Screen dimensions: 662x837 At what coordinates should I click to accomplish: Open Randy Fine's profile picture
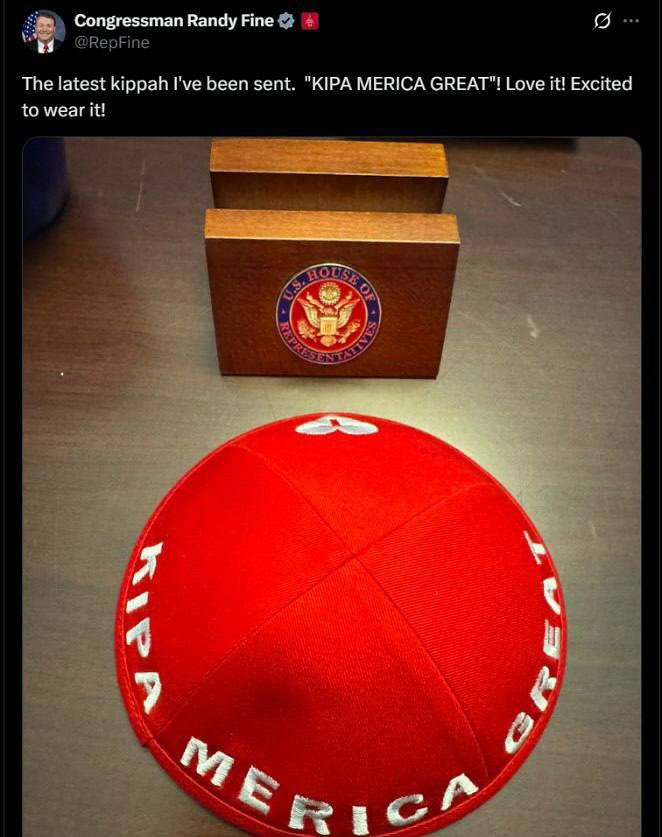coord(43,32)
